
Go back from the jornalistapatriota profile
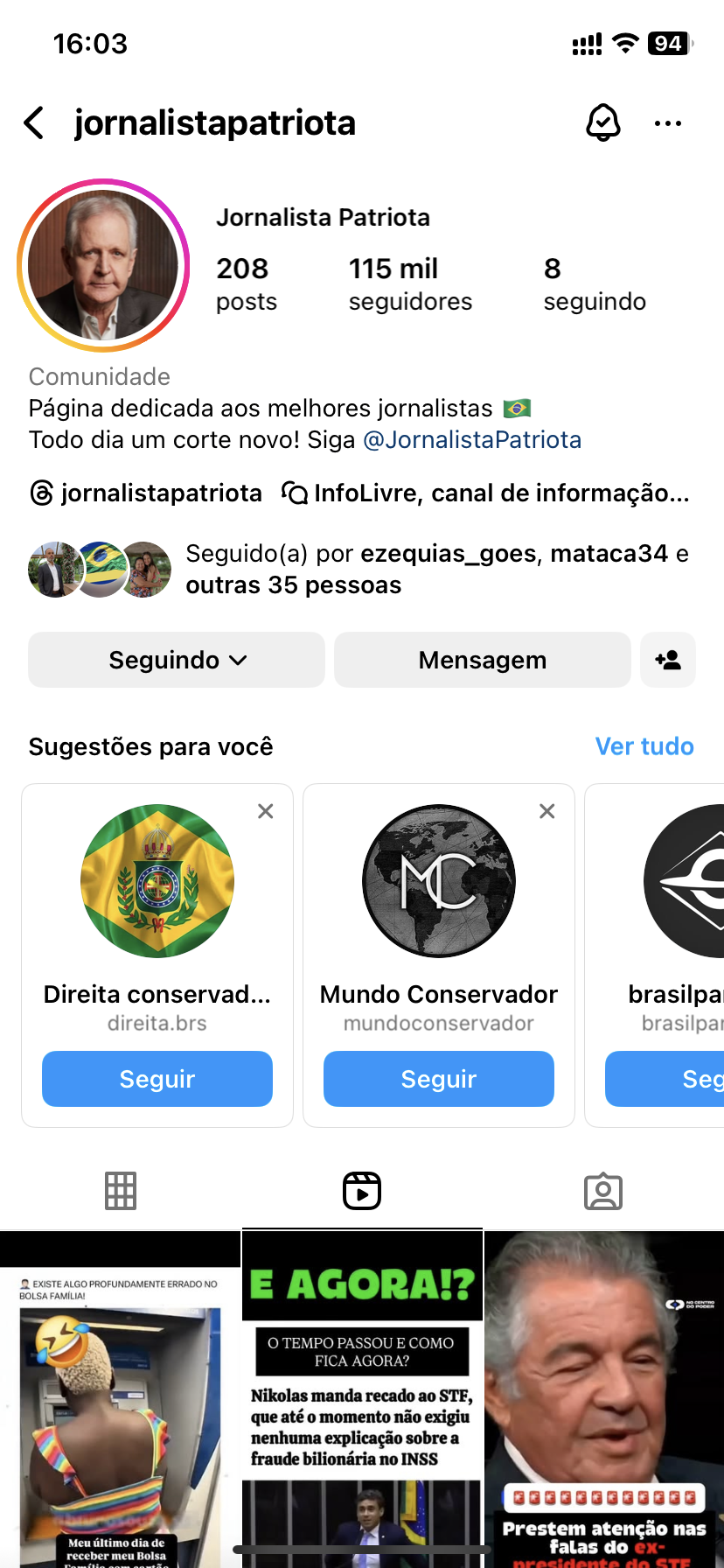[x=35, y=123]
